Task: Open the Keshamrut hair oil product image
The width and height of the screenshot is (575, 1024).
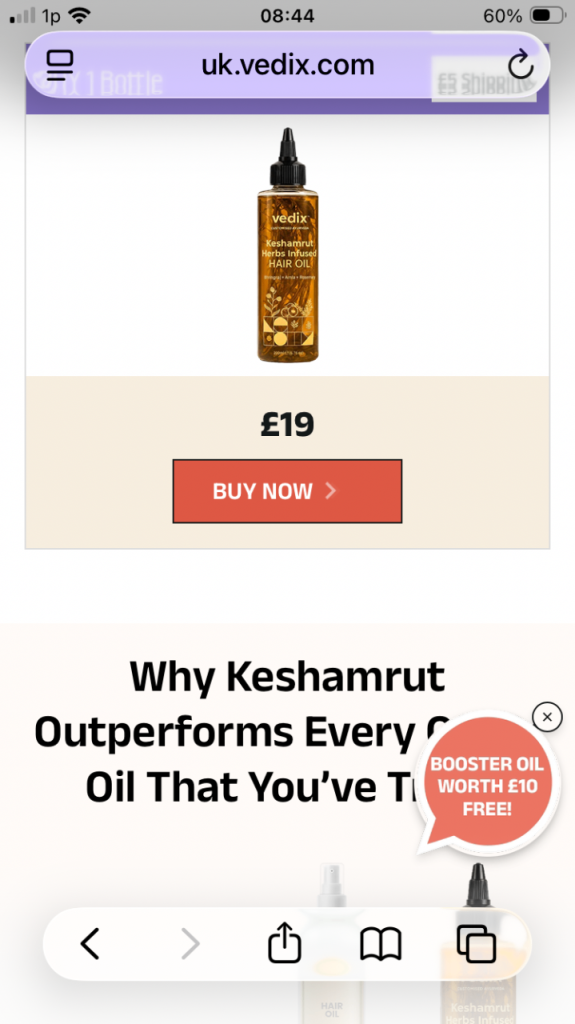Action: [x=288, y=245]
